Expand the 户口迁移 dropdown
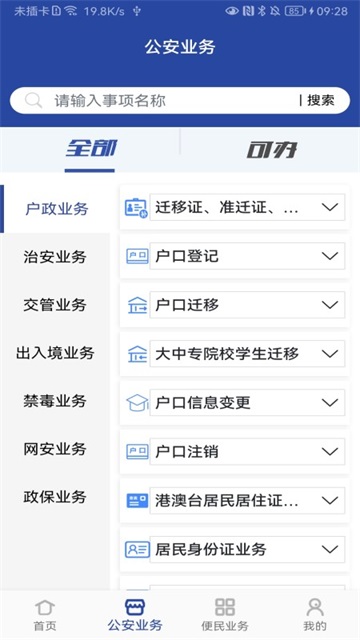Viewport: 360px width, 640px height. pos(247,305)
